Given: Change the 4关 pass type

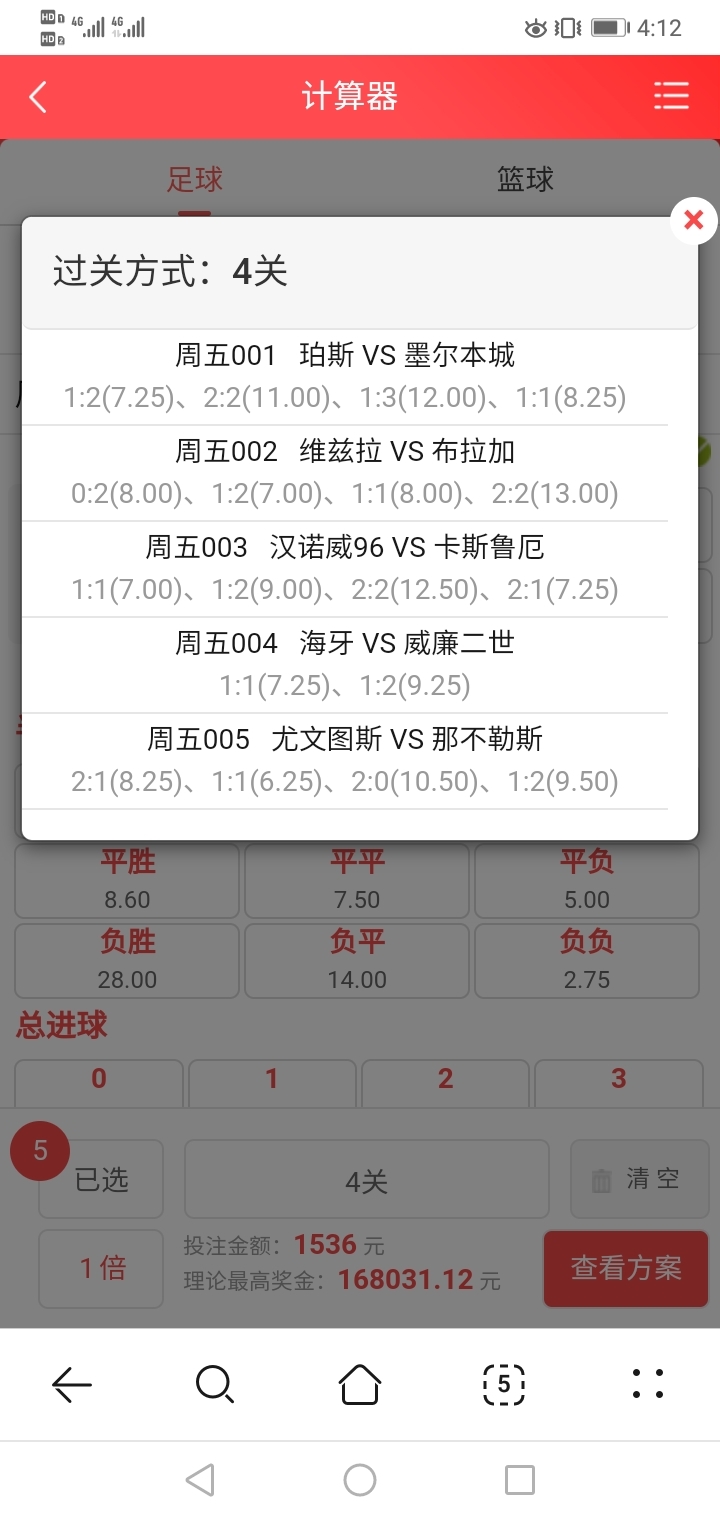Looking at the screenshot, I should click(x=366, y=1181).
